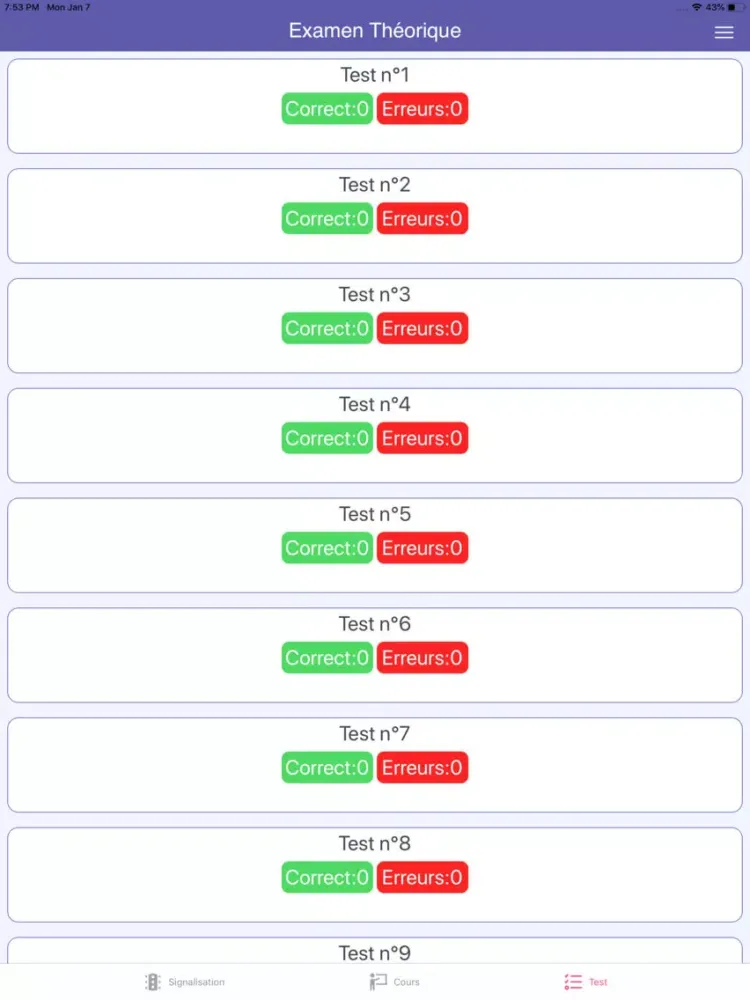The width and height of the screenshot is (750, 1000).
Task: Start Test n°2
Action: coord(375,216)
